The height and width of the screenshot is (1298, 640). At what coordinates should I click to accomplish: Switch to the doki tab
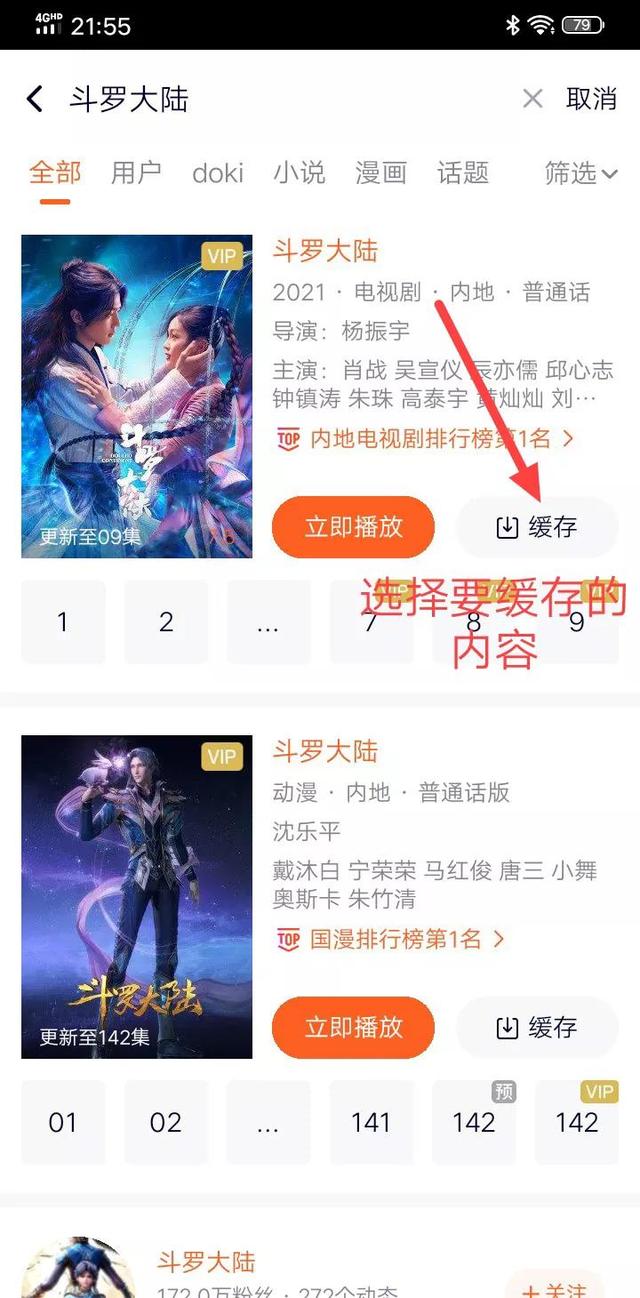(x=217, y=173)
